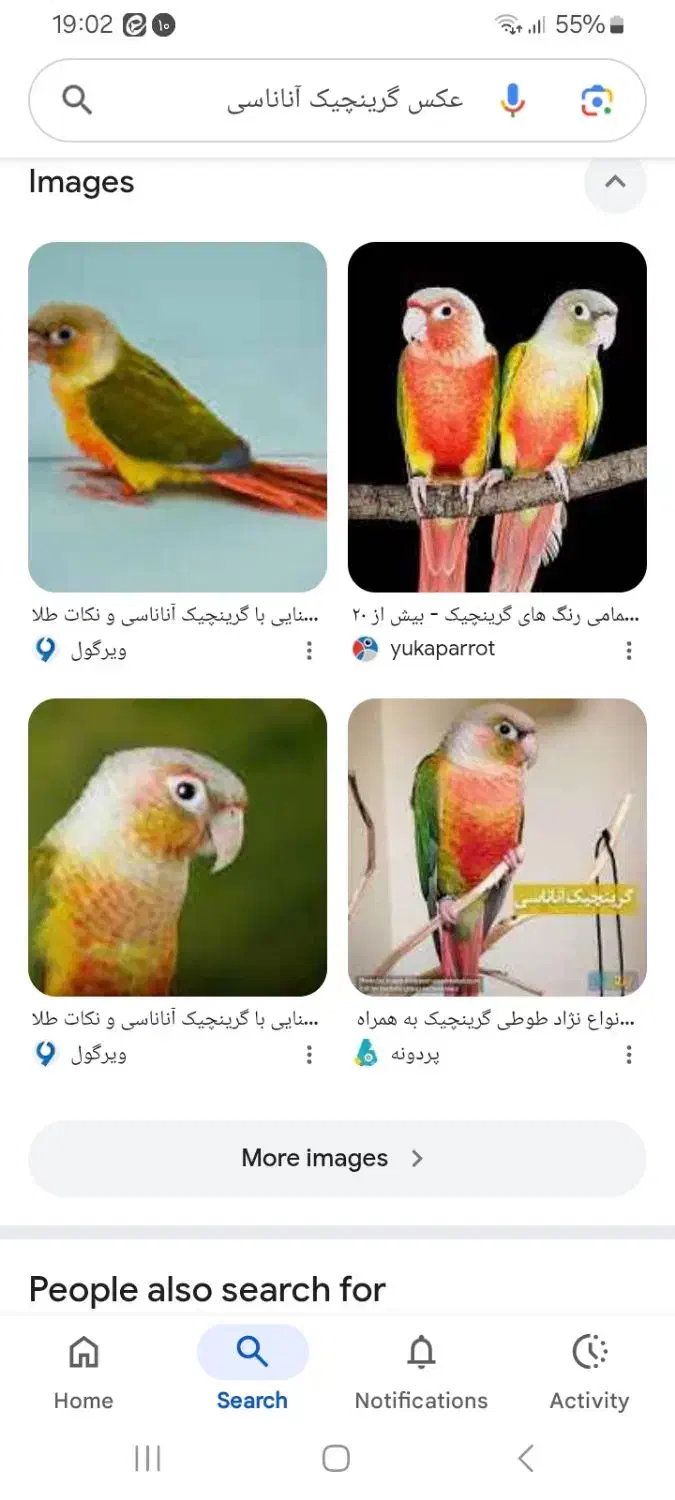Screen dimensions: 675x1500
Task: Open the yukaparrot image of two parrots
Action: pos(497,417)
